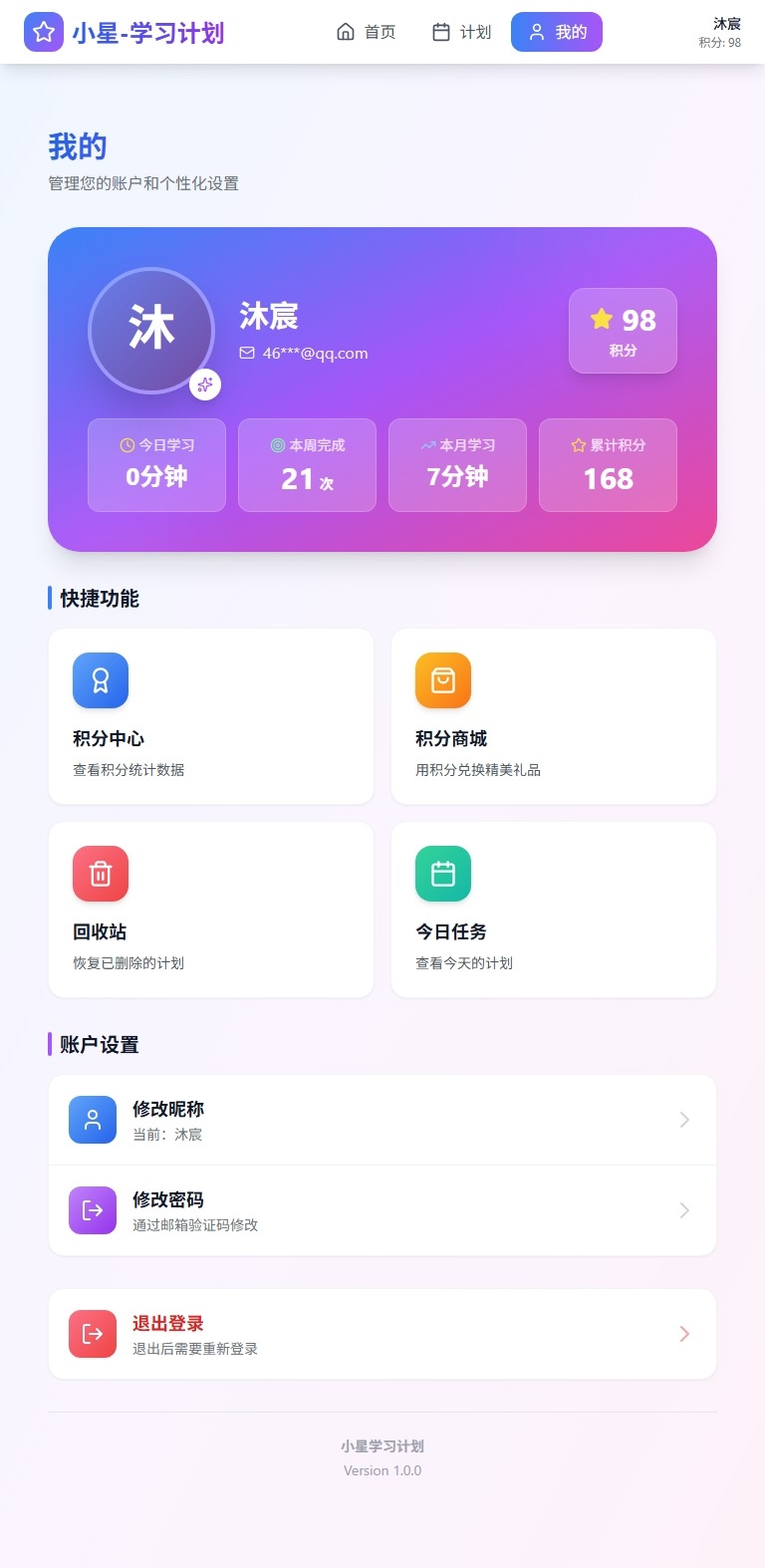Switch to the 计划 tab
Image resolution: width=765 pixels, height=1568 pixels.
point(461,32)
